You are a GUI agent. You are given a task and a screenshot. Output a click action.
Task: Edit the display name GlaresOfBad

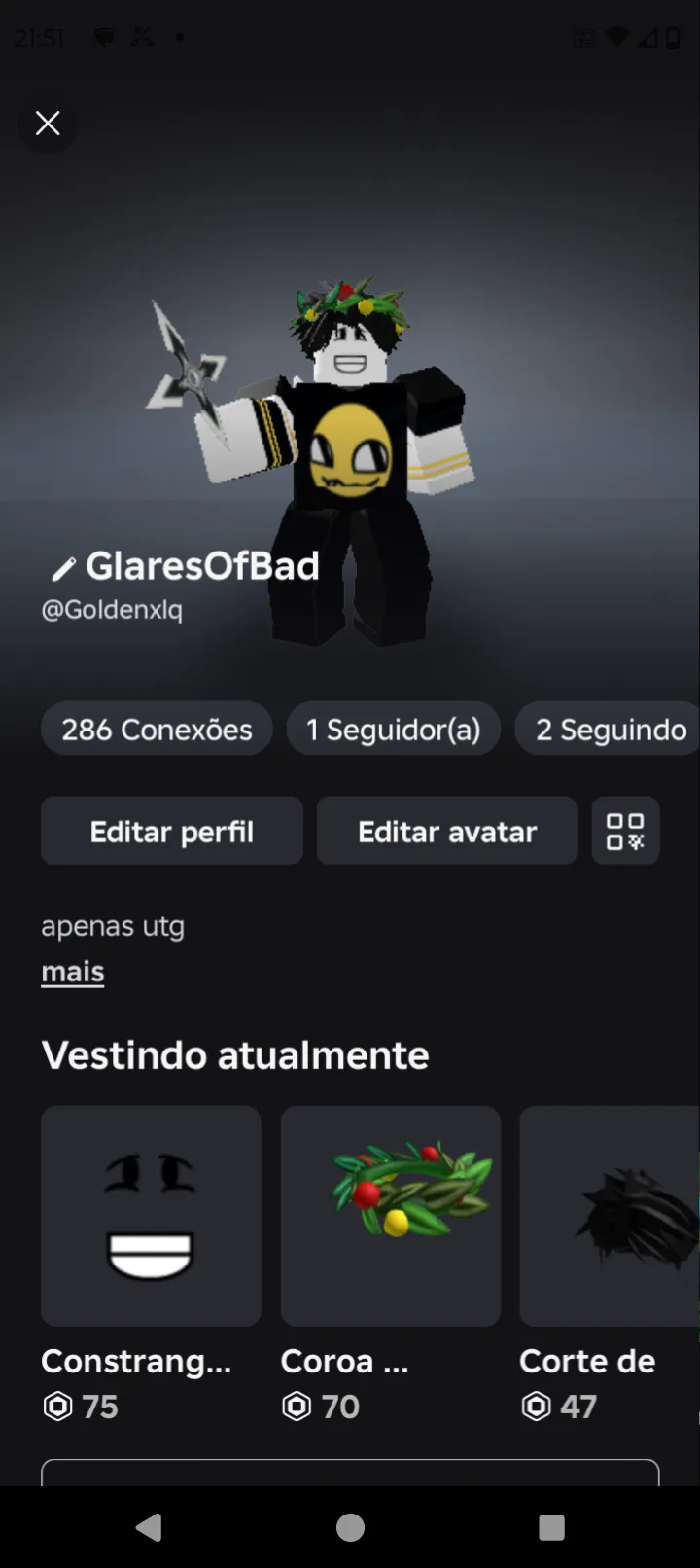coord(64,568)
